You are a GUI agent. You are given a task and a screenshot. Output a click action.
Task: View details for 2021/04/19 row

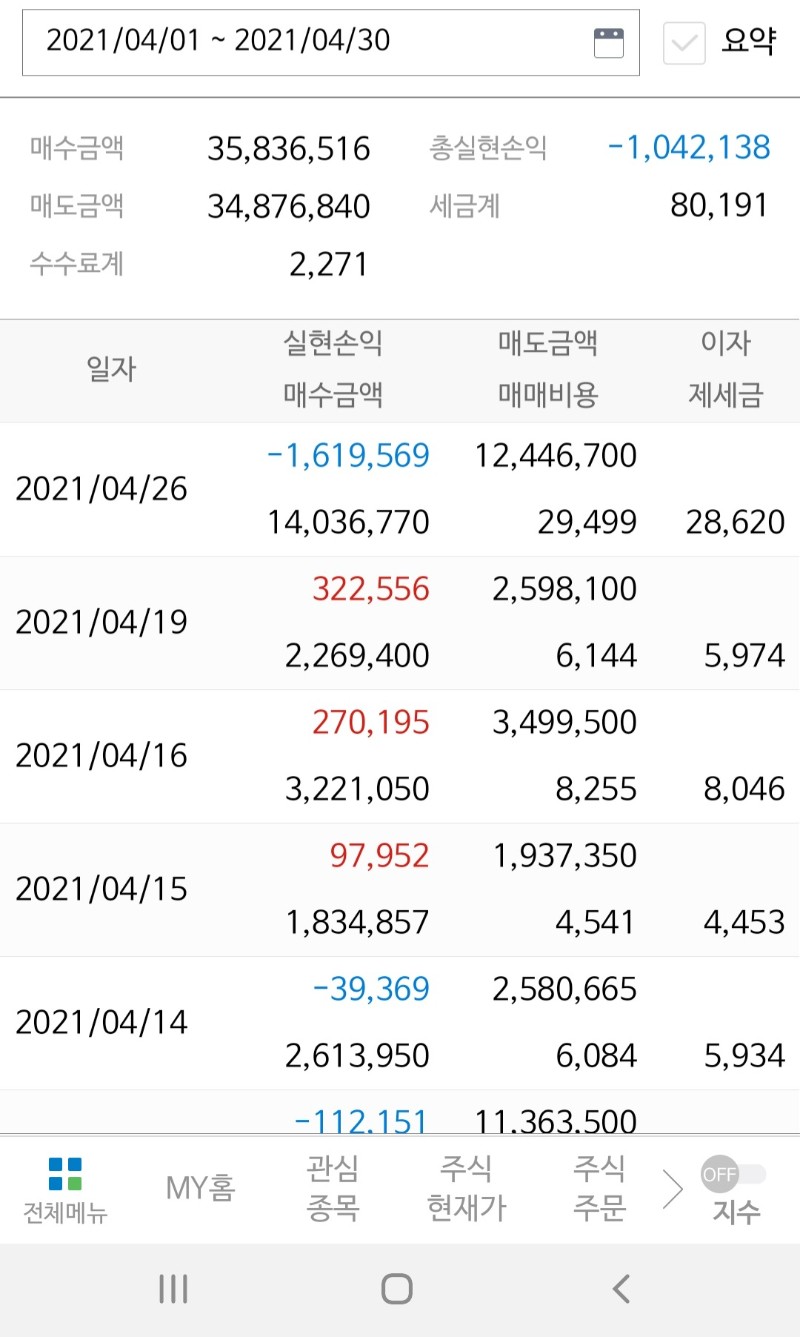400,623
